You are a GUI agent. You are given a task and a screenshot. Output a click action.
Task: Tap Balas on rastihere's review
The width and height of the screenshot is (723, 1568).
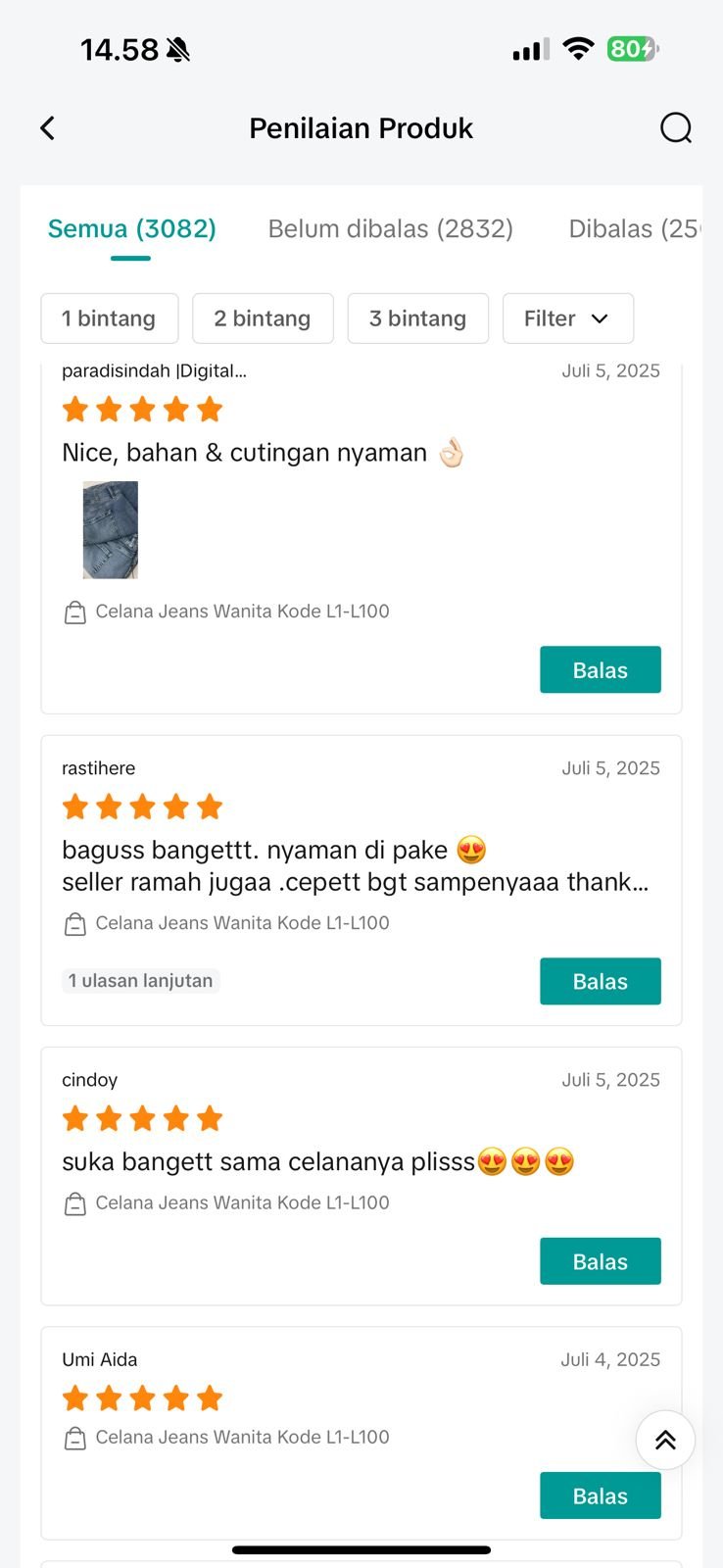pyautogui.click(x=600, y=982)
